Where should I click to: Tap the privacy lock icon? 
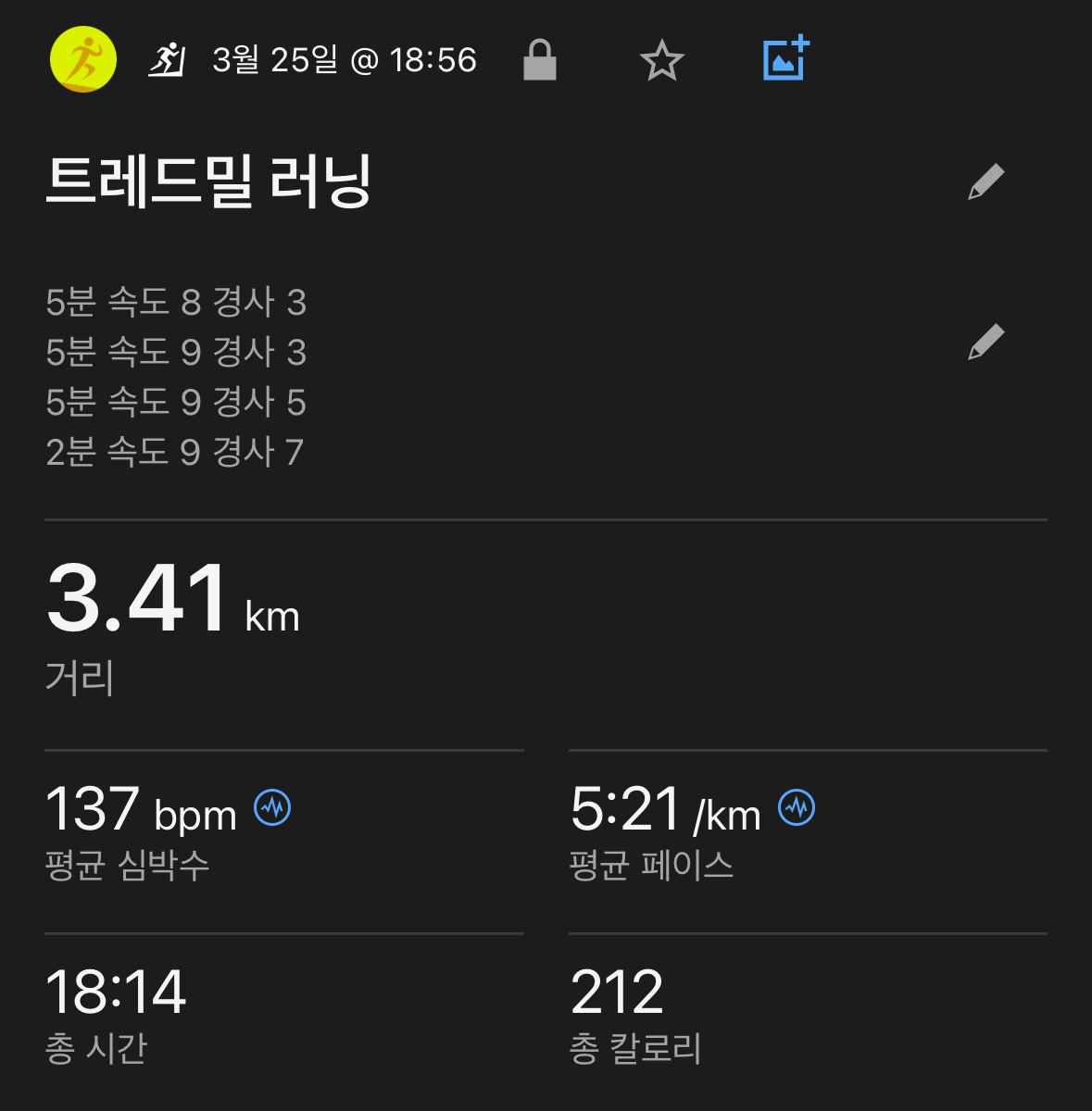(x=539, y=60)
